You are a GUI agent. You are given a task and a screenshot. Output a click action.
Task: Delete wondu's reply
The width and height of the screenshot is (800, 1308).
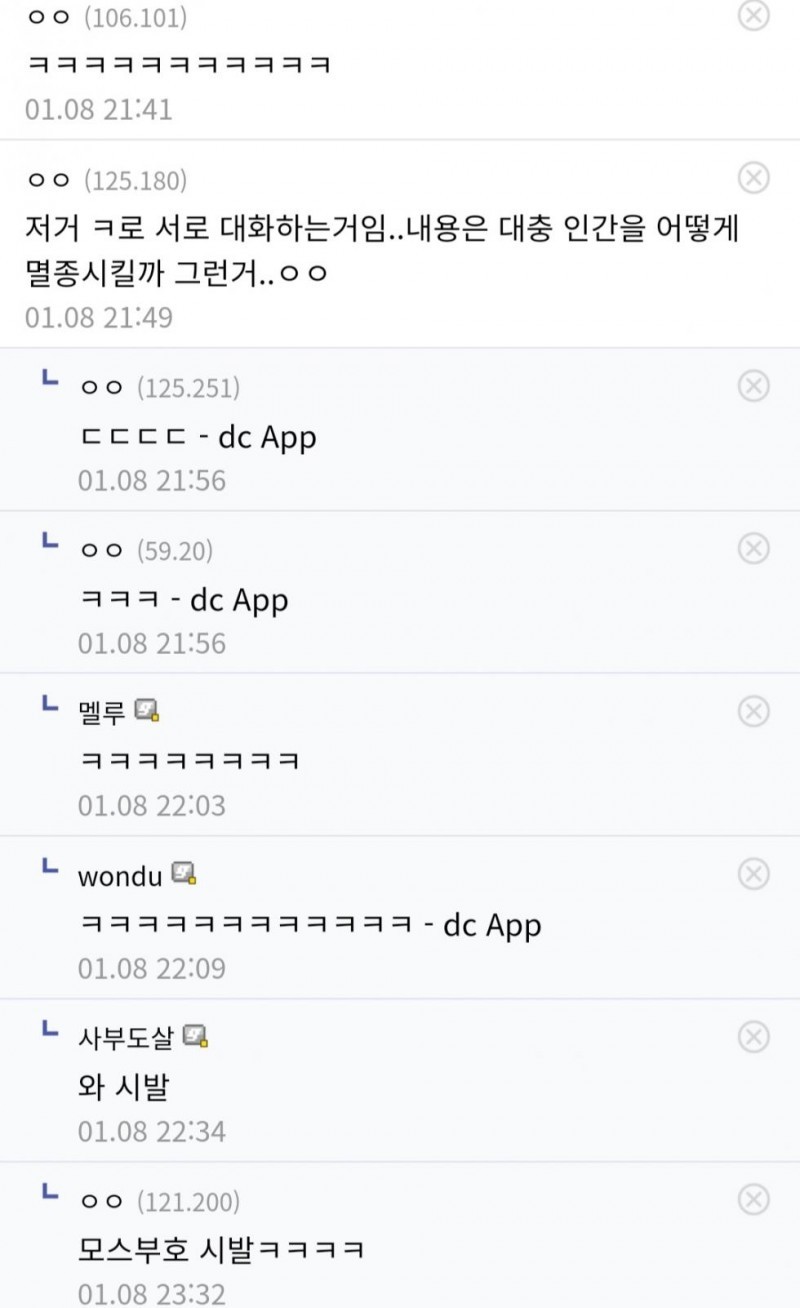pos(753,874)
